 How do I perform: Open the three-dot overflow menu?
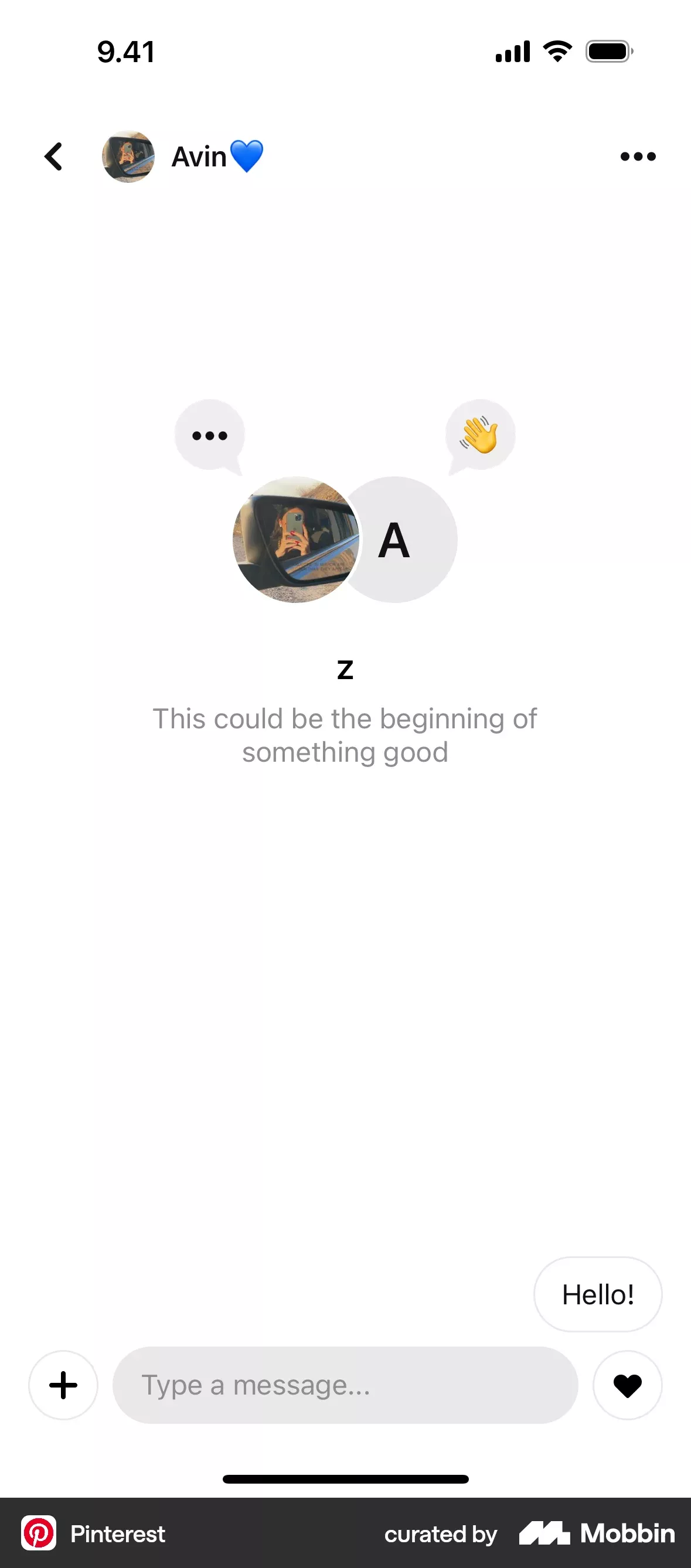tap(638, 156)
